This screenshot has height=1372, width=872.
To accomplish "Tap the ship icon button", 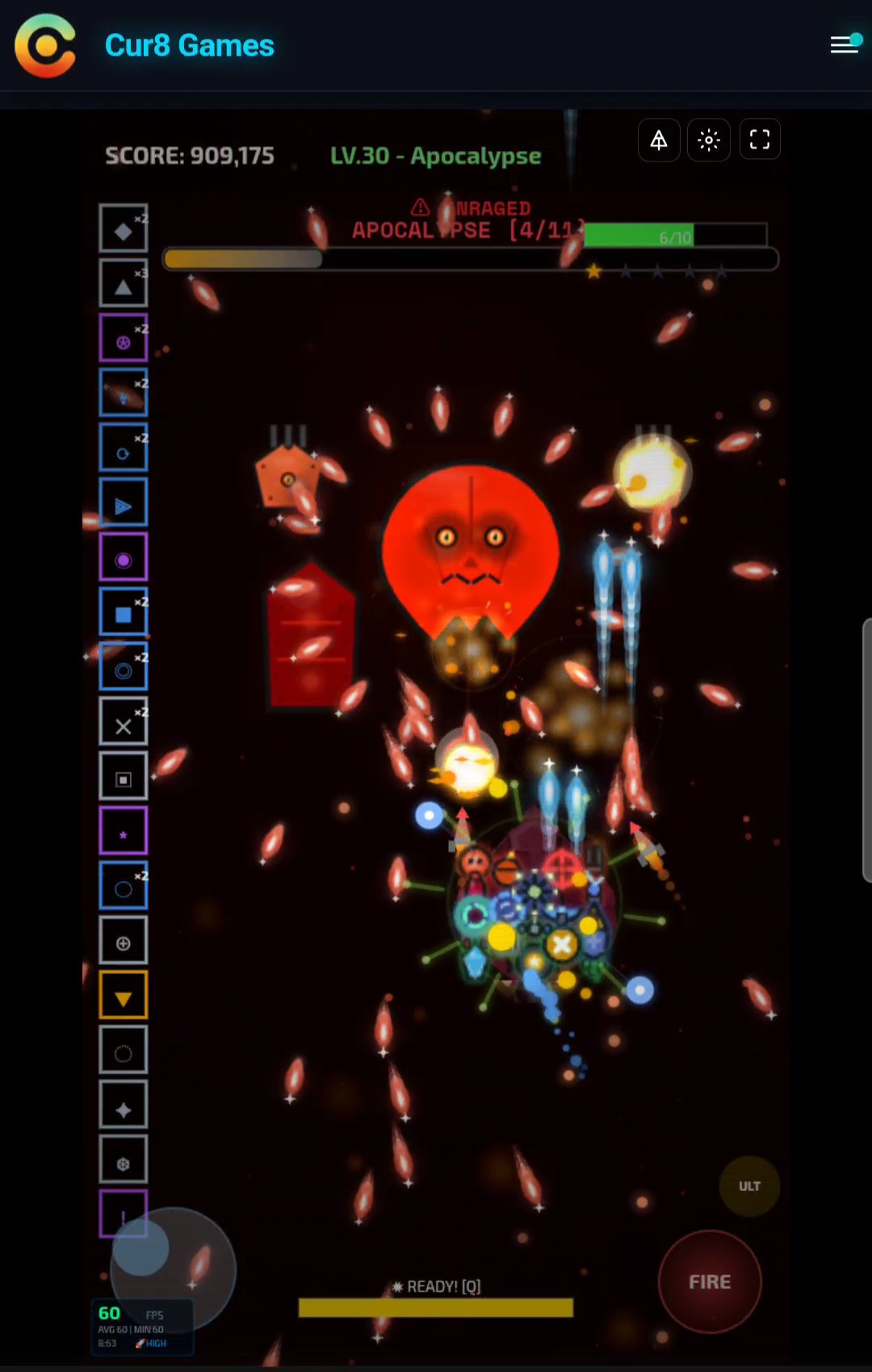I will pos(659,140).
